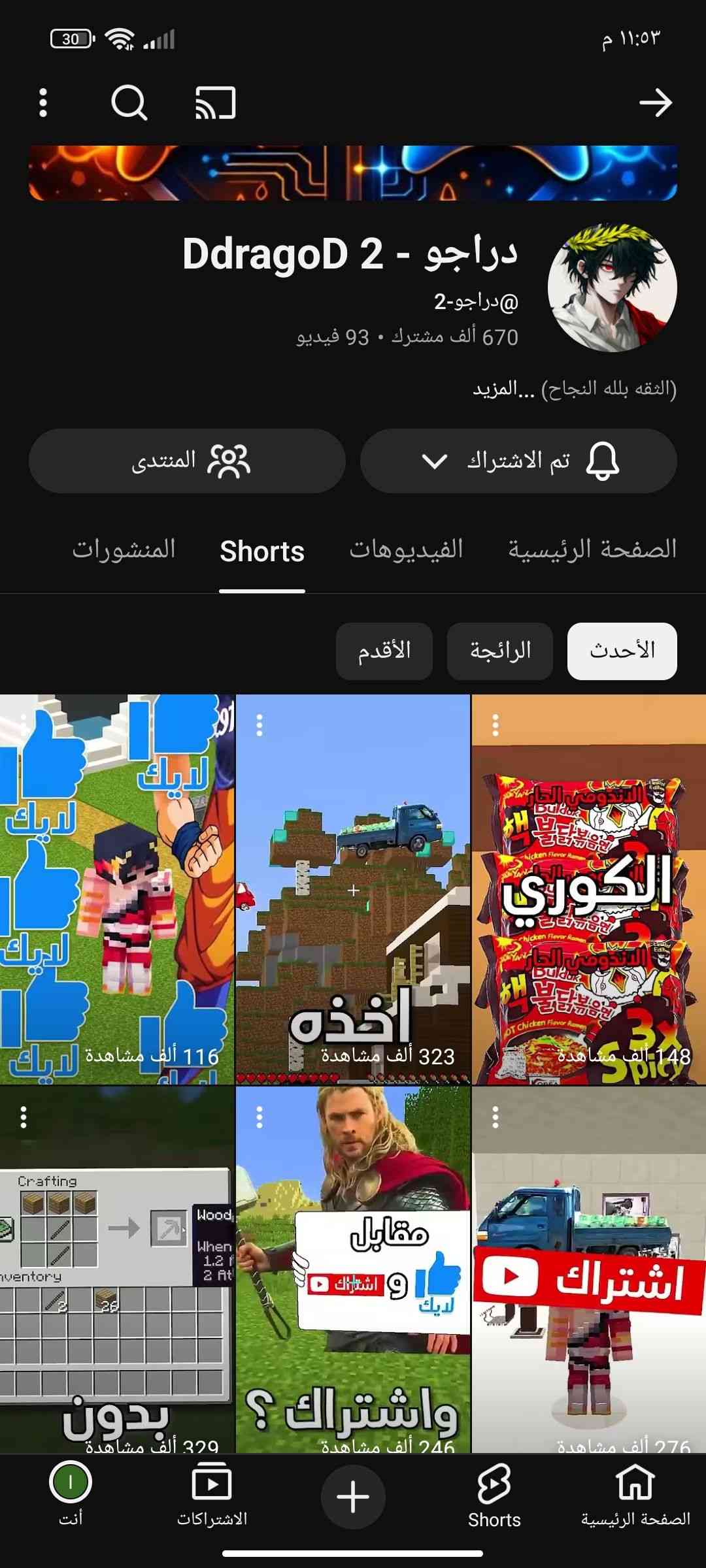706x1568 pixels.
Task: Tap the cast to device icon
Action: tap(215, 103)
